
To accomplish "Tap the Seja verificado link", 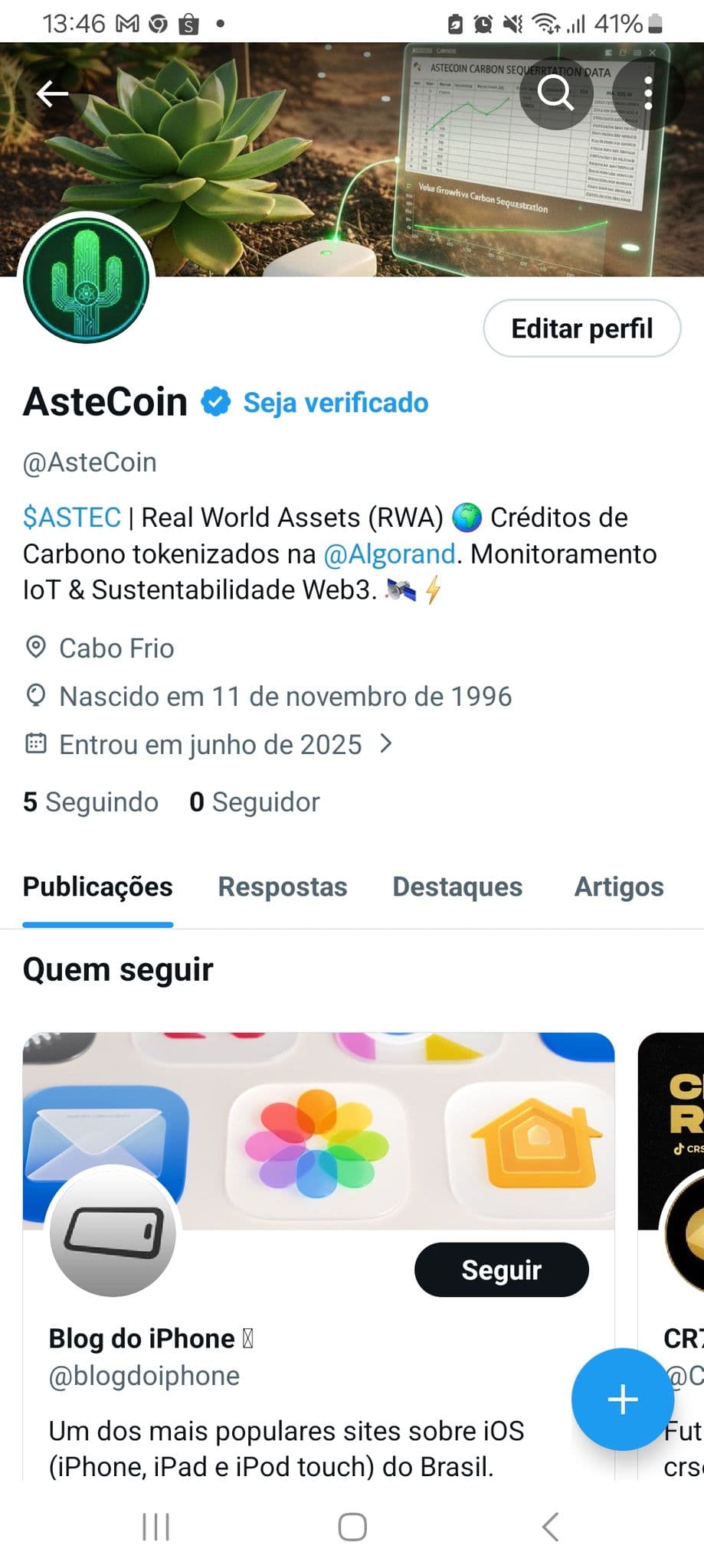I will coord(336,402).
